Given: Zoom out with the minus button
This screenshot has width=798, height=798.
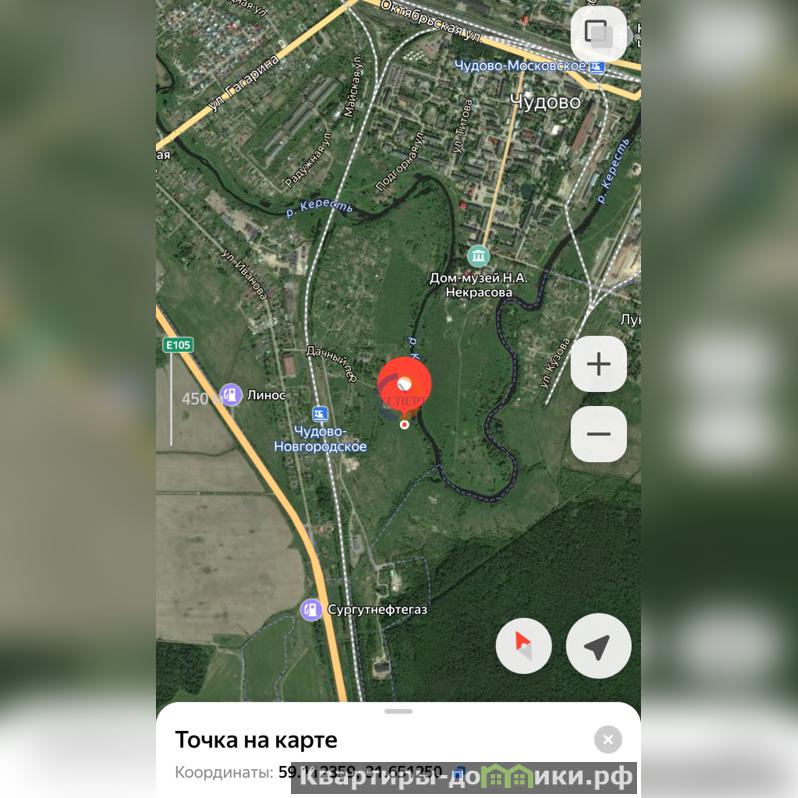Looking at the screenshot, I should [598, 434].
